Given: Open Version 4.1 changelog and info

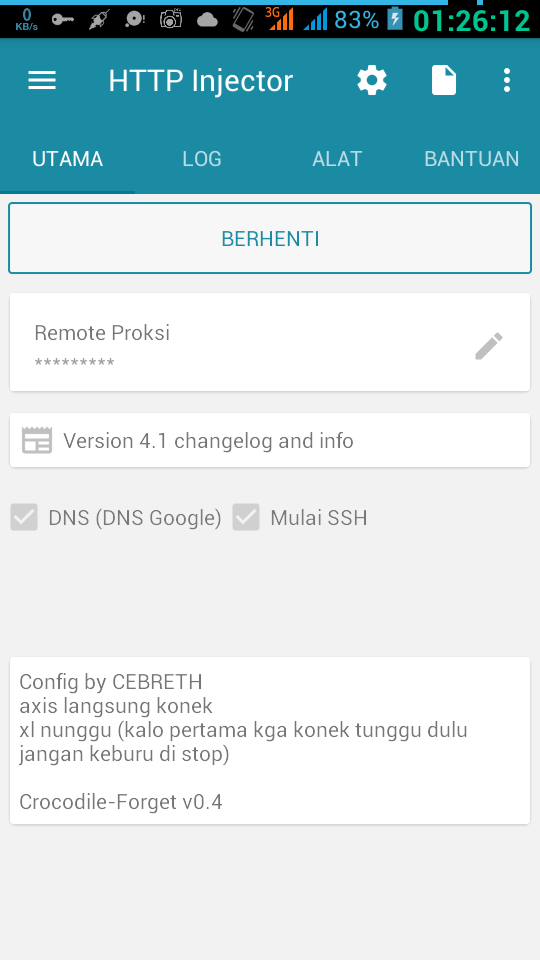Looking at the screenshot, I should click(270, 440).
